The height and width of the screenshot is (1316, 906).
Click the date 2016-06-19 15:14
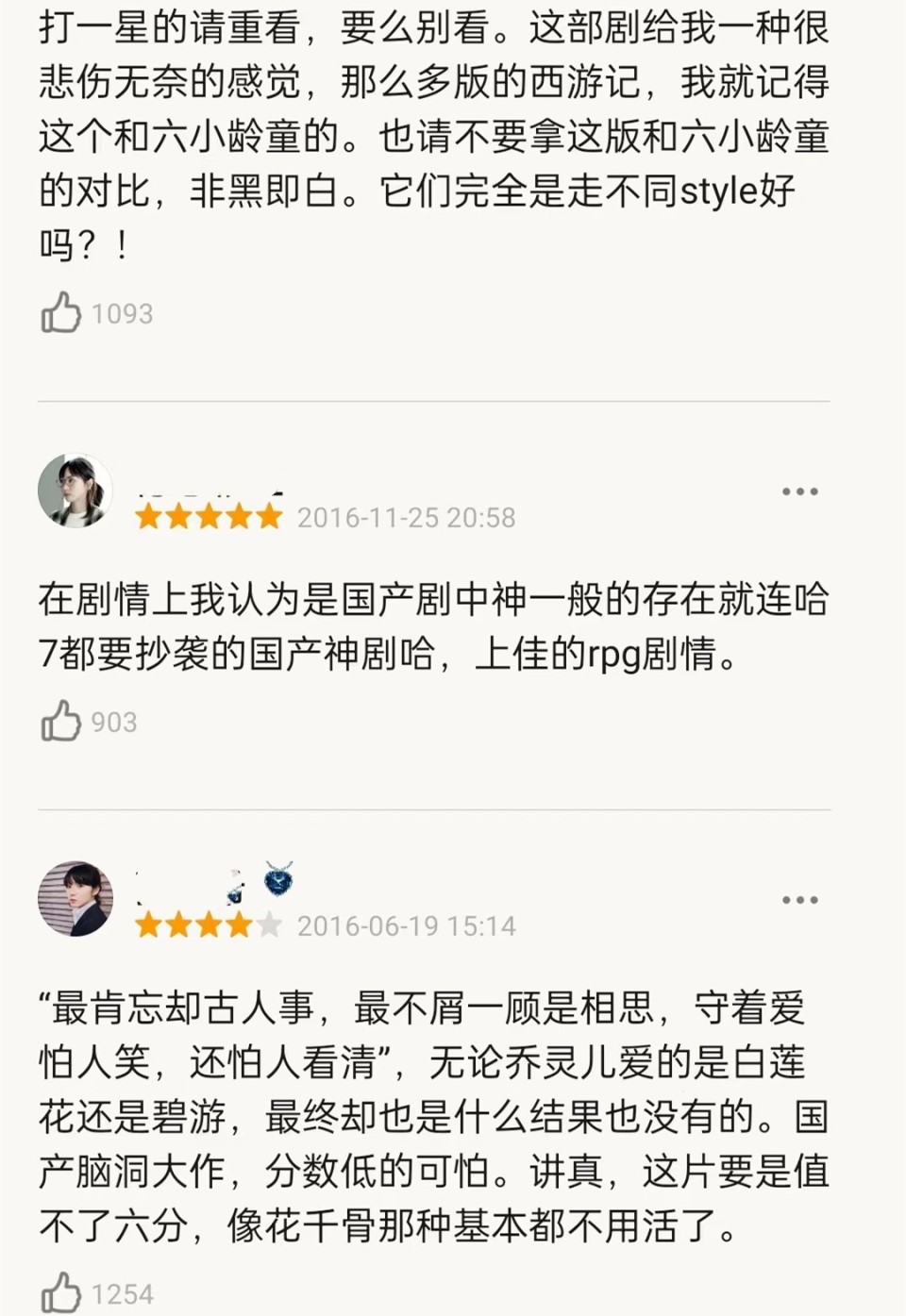click(406, 925)
